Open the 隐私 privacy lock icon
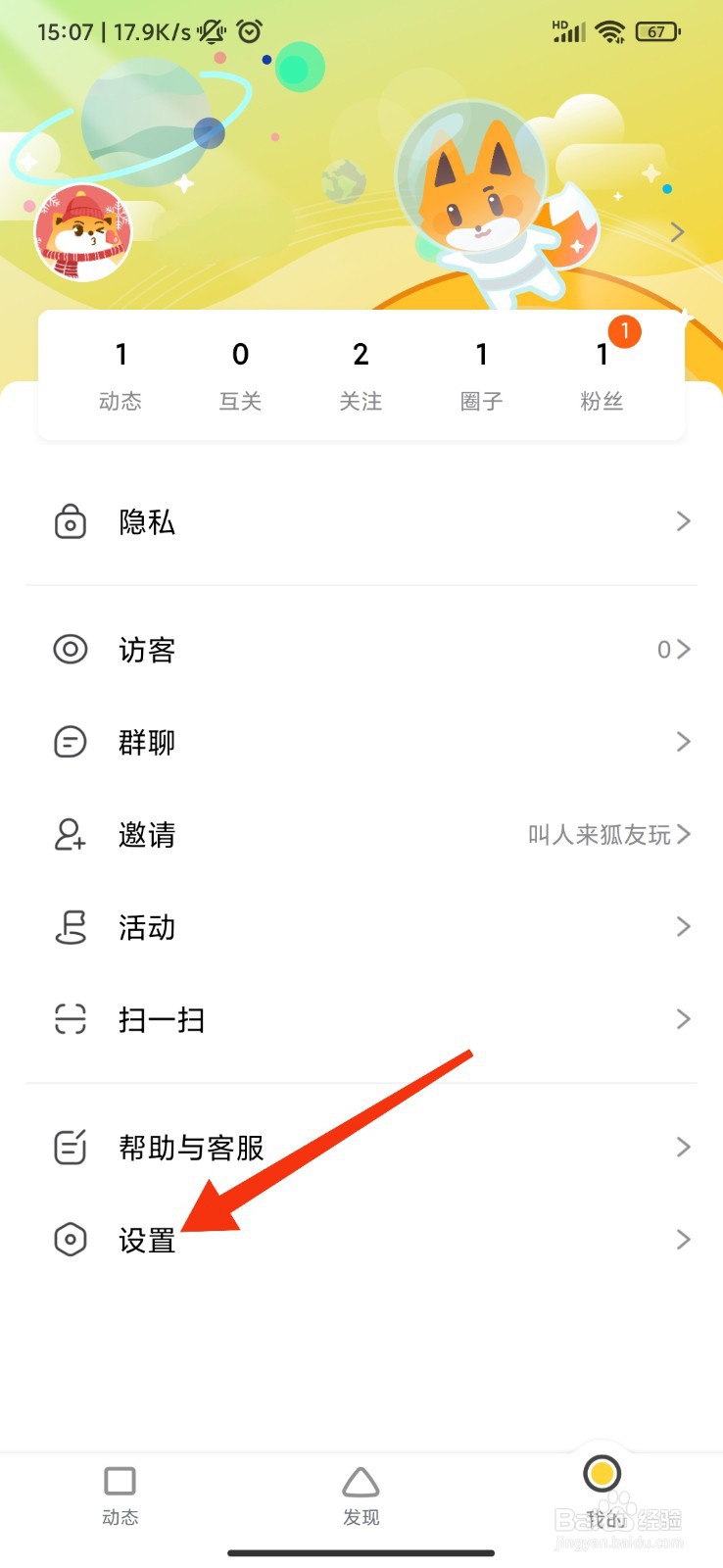Viewport: 723px width, 1568px height. (69, 522)
